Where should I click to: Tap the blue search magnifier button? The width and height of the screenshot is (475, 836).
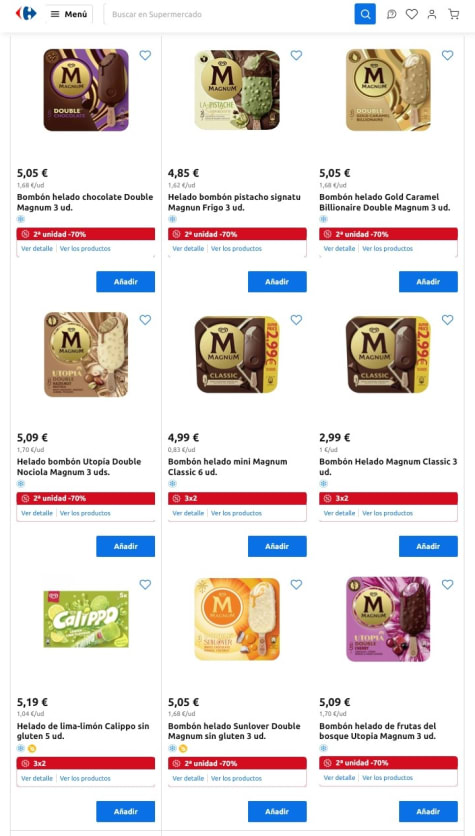[365, 14]
